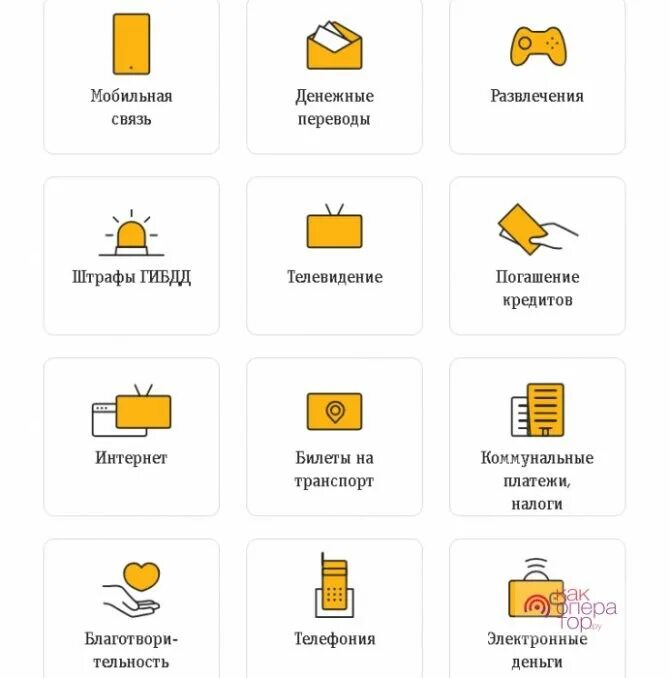Choose the Штрафы ГИБДД card
Viewport: 670px width, 678px height.
click(131, 256)
